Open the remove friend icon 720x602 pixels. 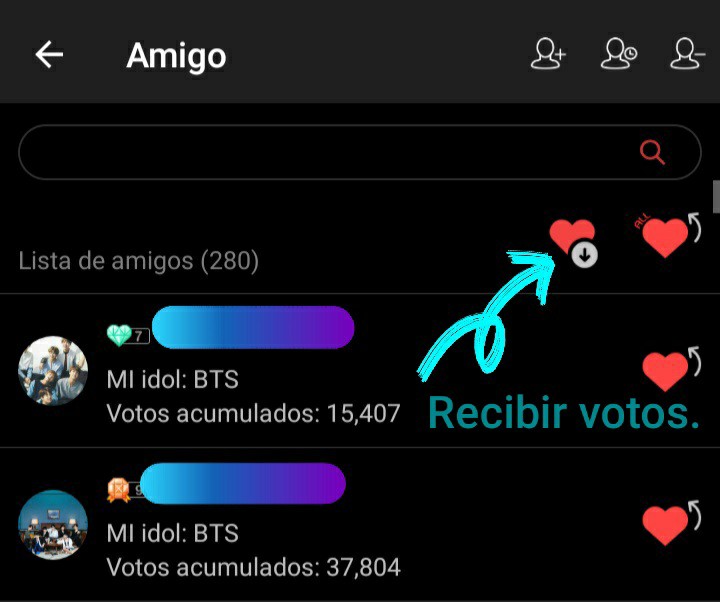[x=688, y=54]
